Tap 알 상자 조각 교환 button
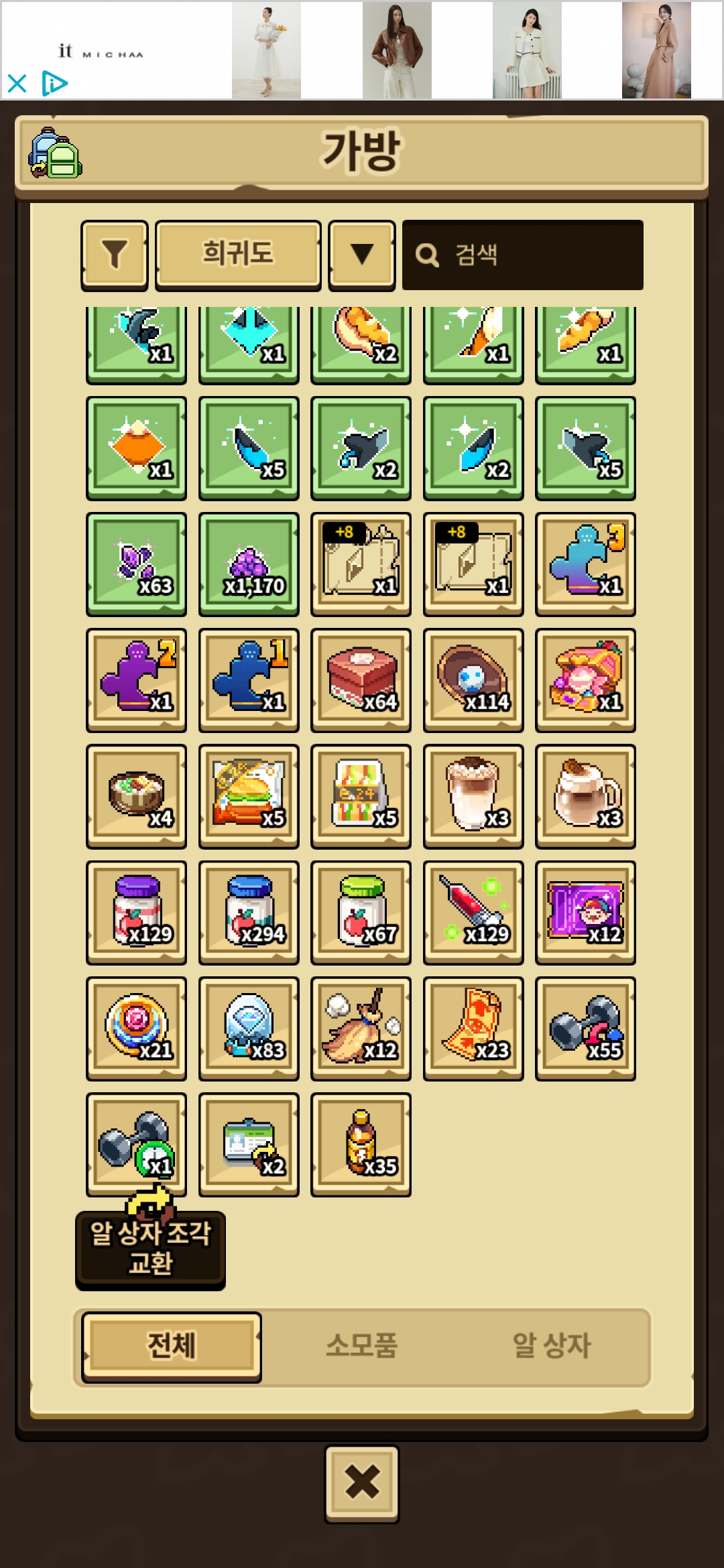This screenshot has height=1568, width=724. point(150,1249)
